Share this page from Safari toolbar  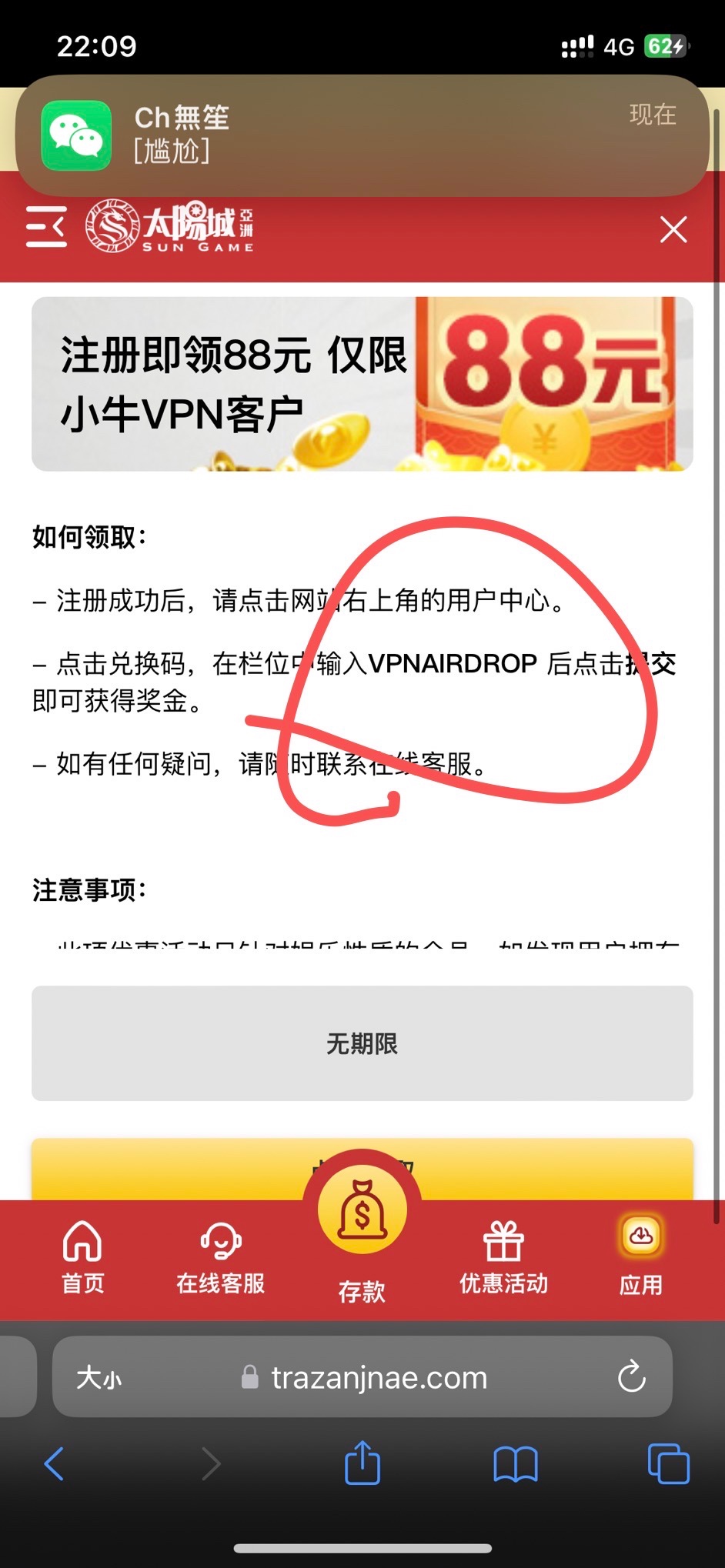pos(362,1463)
